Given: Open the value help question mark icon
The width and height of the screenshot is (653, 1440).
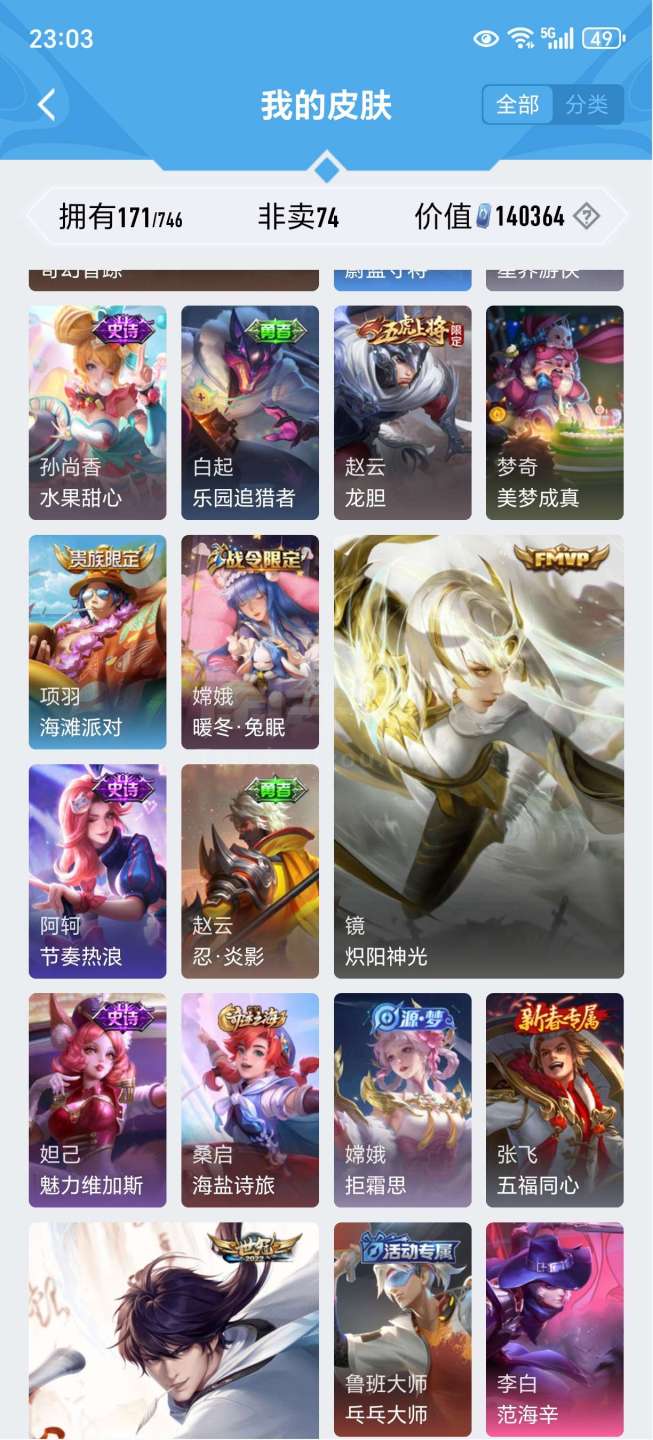Looking at the screenshot, I should (587, 216).
